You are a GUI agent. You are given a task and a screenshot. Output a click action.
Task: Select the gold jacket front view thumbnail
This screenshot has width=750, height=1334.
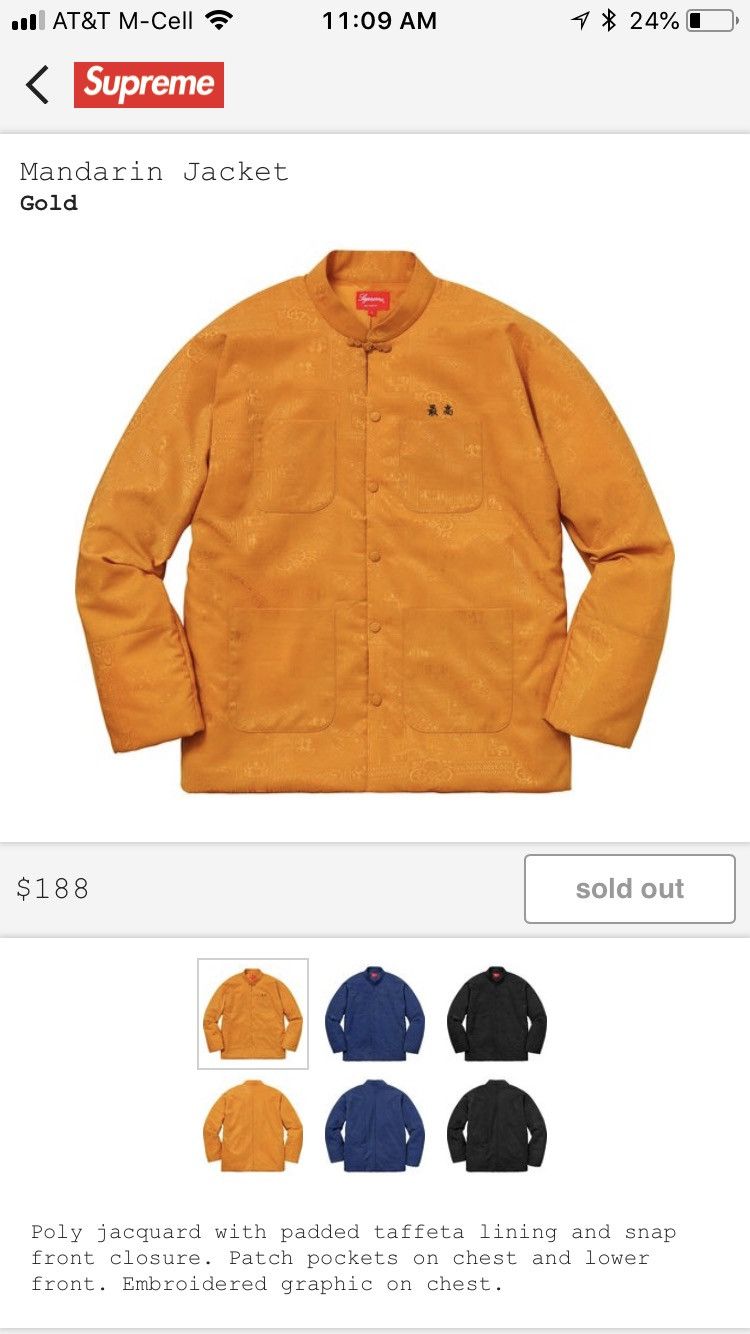(x=253, y=1014)
